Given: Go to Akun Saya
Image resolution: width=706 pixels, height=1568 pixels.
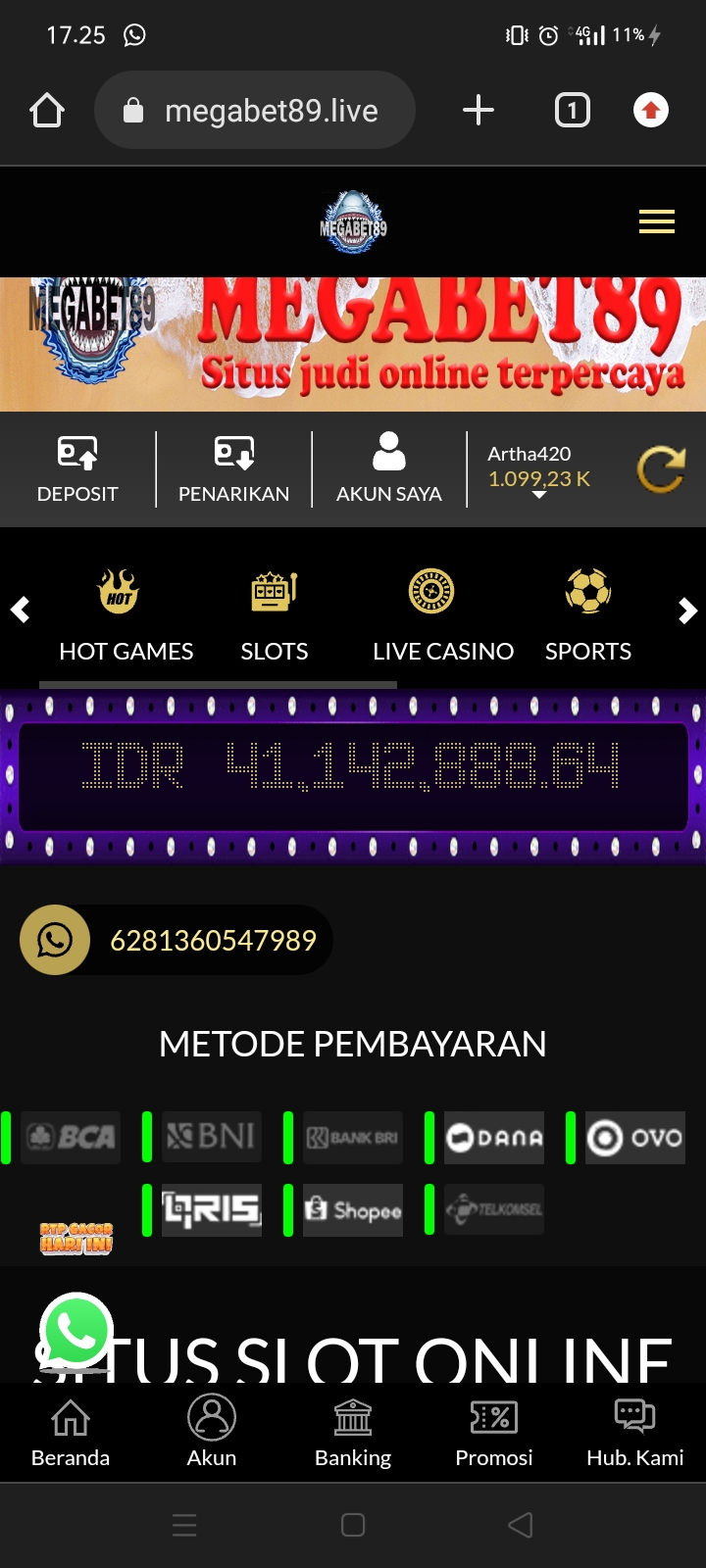Looking at the screenshot, I should point(388,469).
